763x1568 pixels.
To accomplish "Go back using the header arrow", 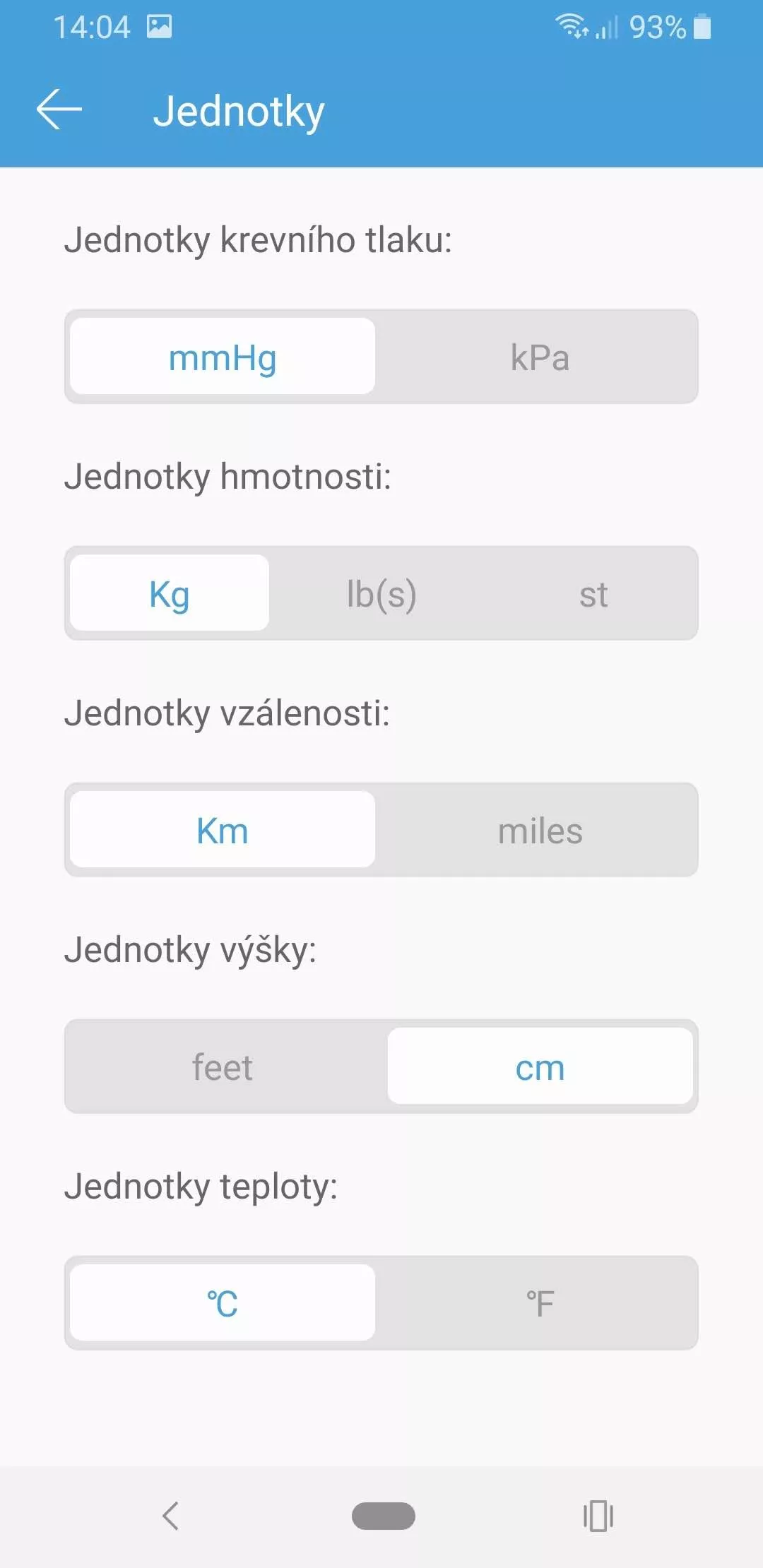I will pyautogui.click(x=59, y=109).
